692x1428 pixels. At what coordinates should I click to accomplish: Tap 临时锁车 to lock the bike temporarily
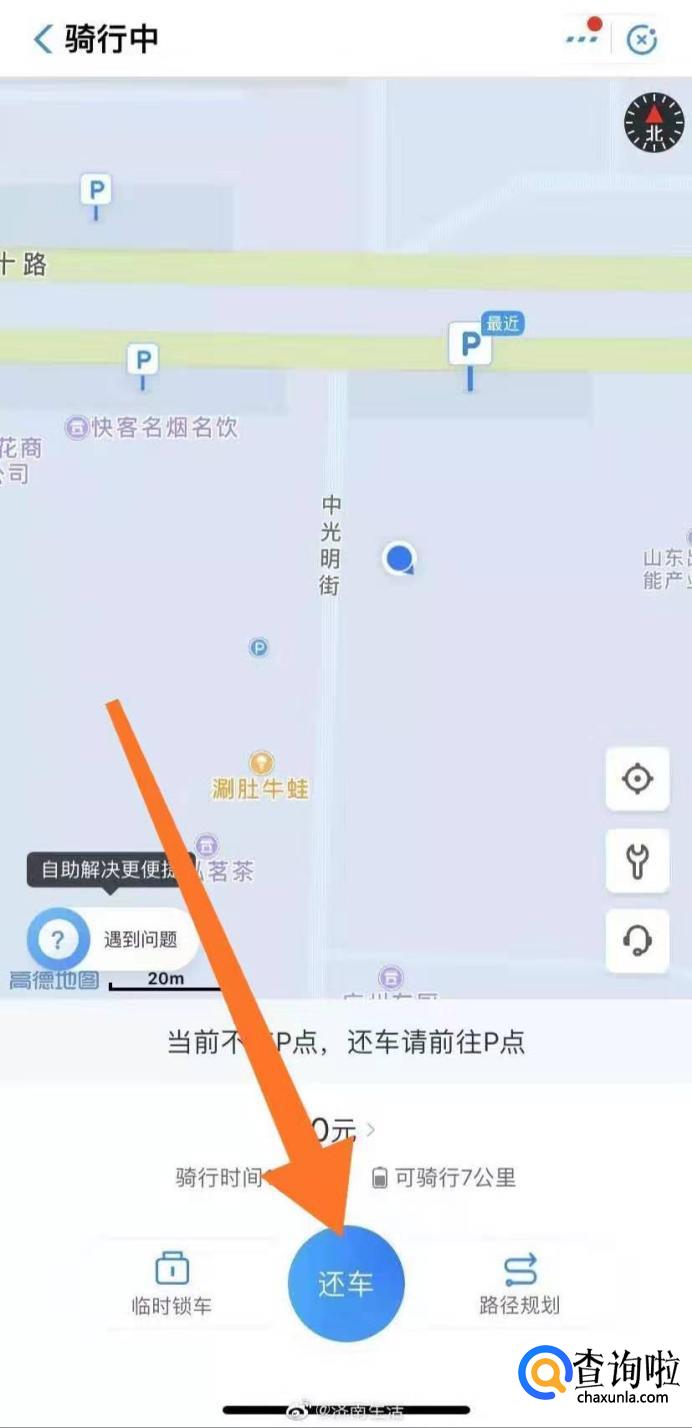coord(172,1282)
